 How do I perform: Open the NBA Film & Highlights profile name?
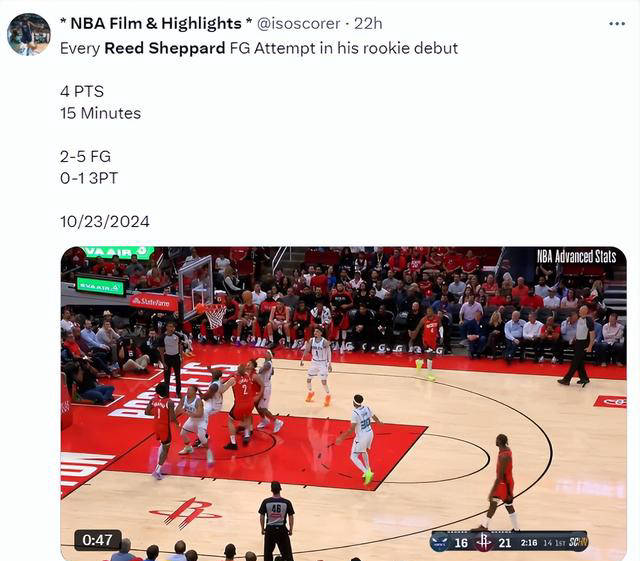coord(150,23)
